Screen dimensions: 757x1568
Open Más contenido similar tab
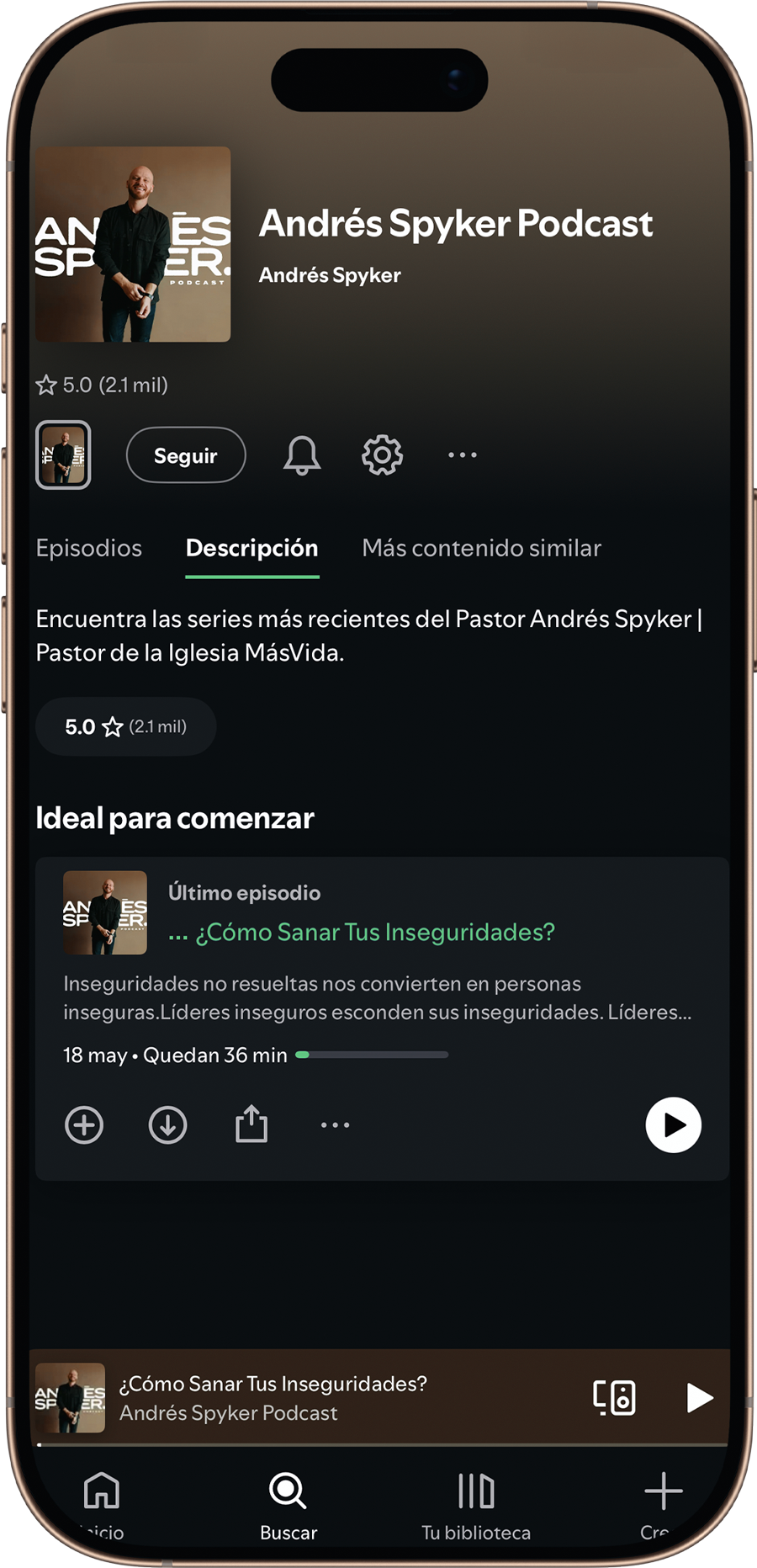[481, 548]
